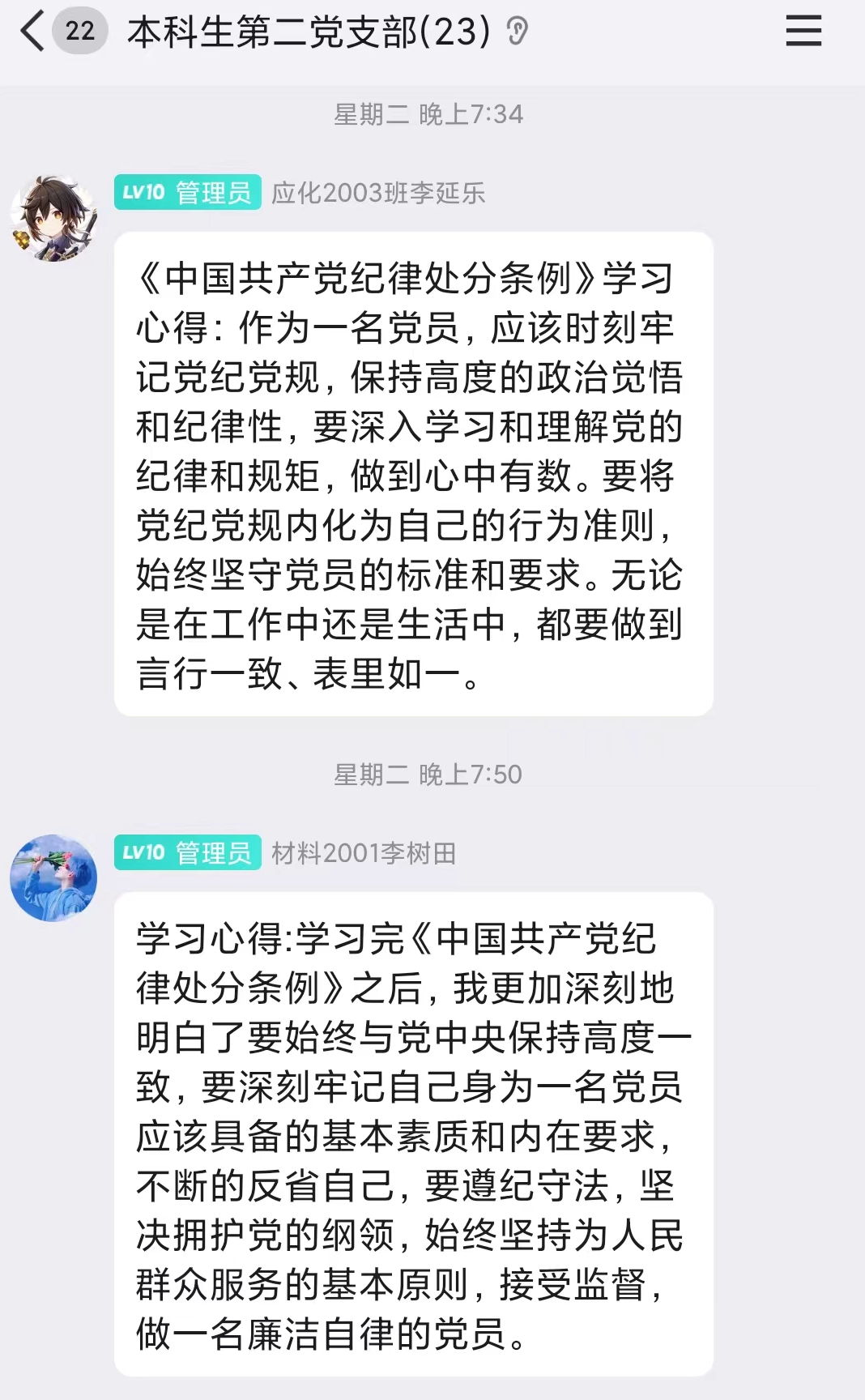The image size is (865, 1400).
Task: Open 应化2003班李延乐's profile avatar
Action: point(53,219)
